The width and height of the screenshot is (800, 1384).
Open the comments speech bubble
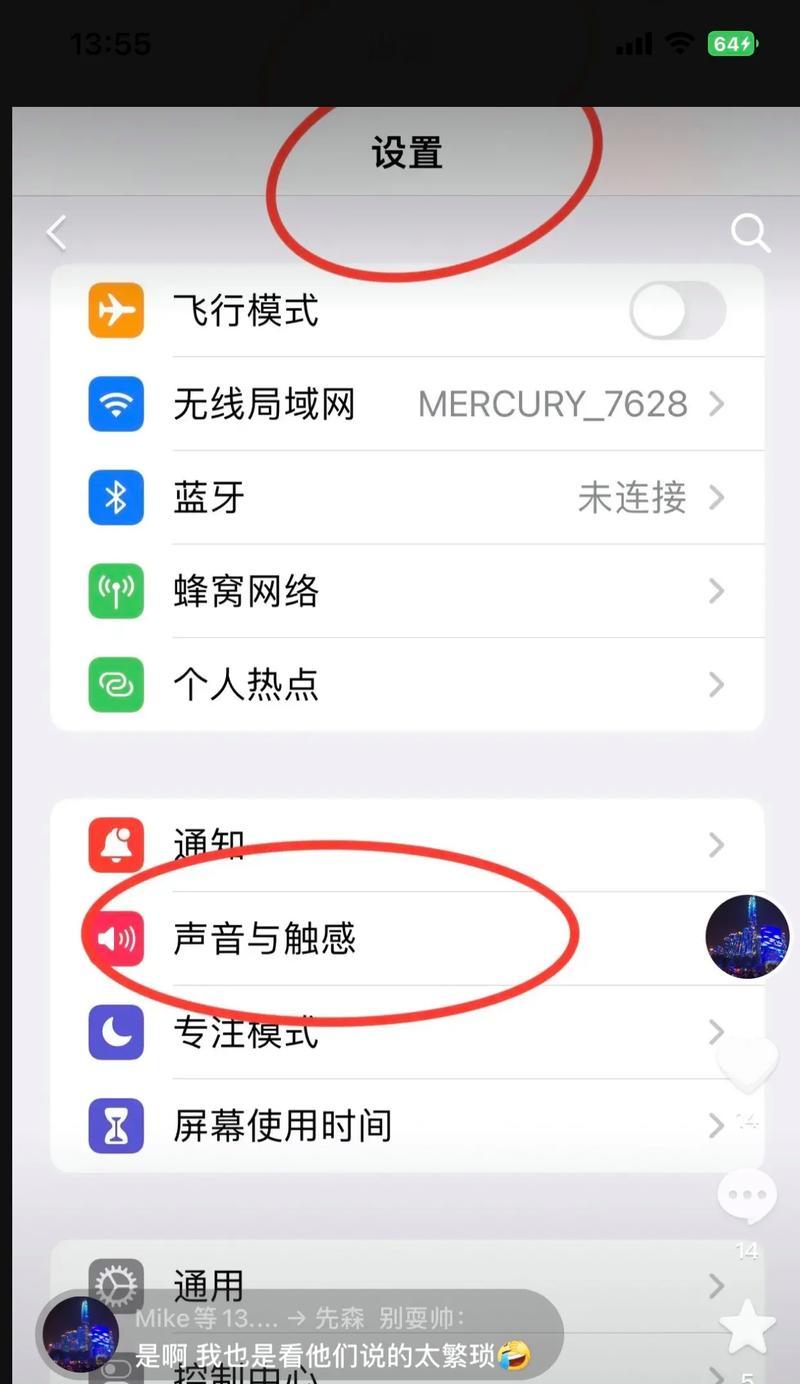coord(747,1195)
